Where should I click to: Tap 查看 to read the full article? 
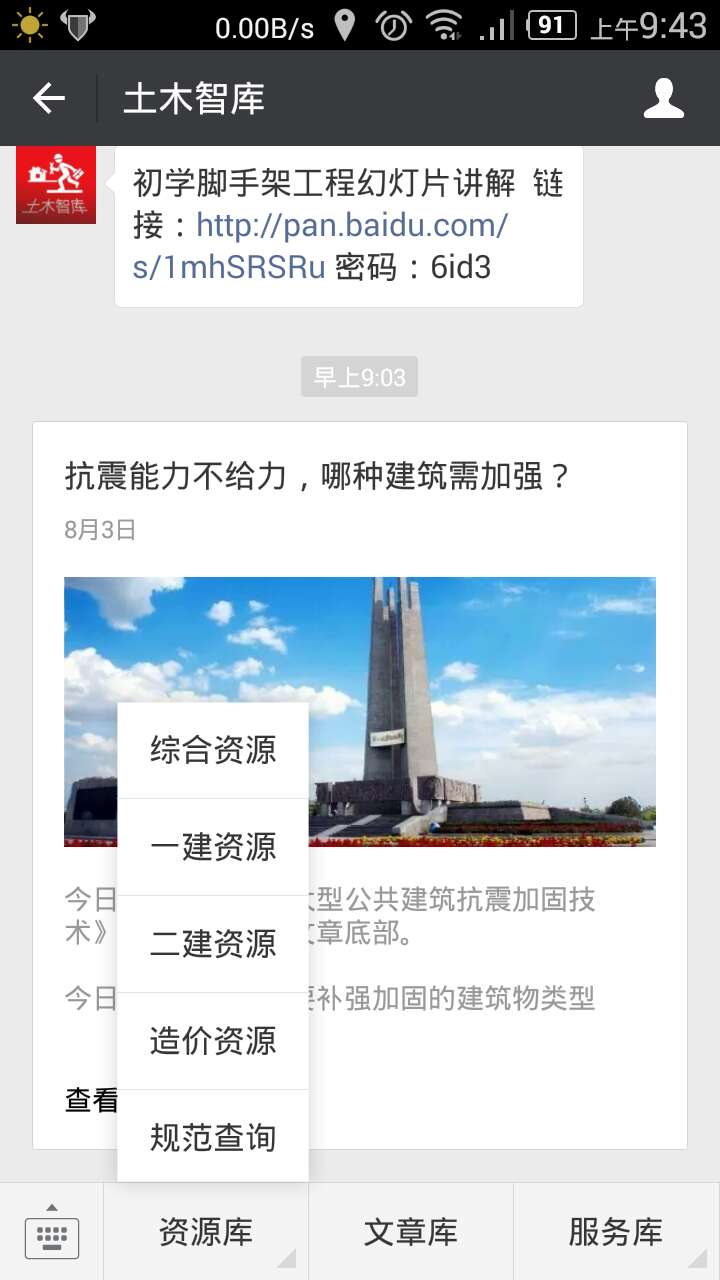91,1097
